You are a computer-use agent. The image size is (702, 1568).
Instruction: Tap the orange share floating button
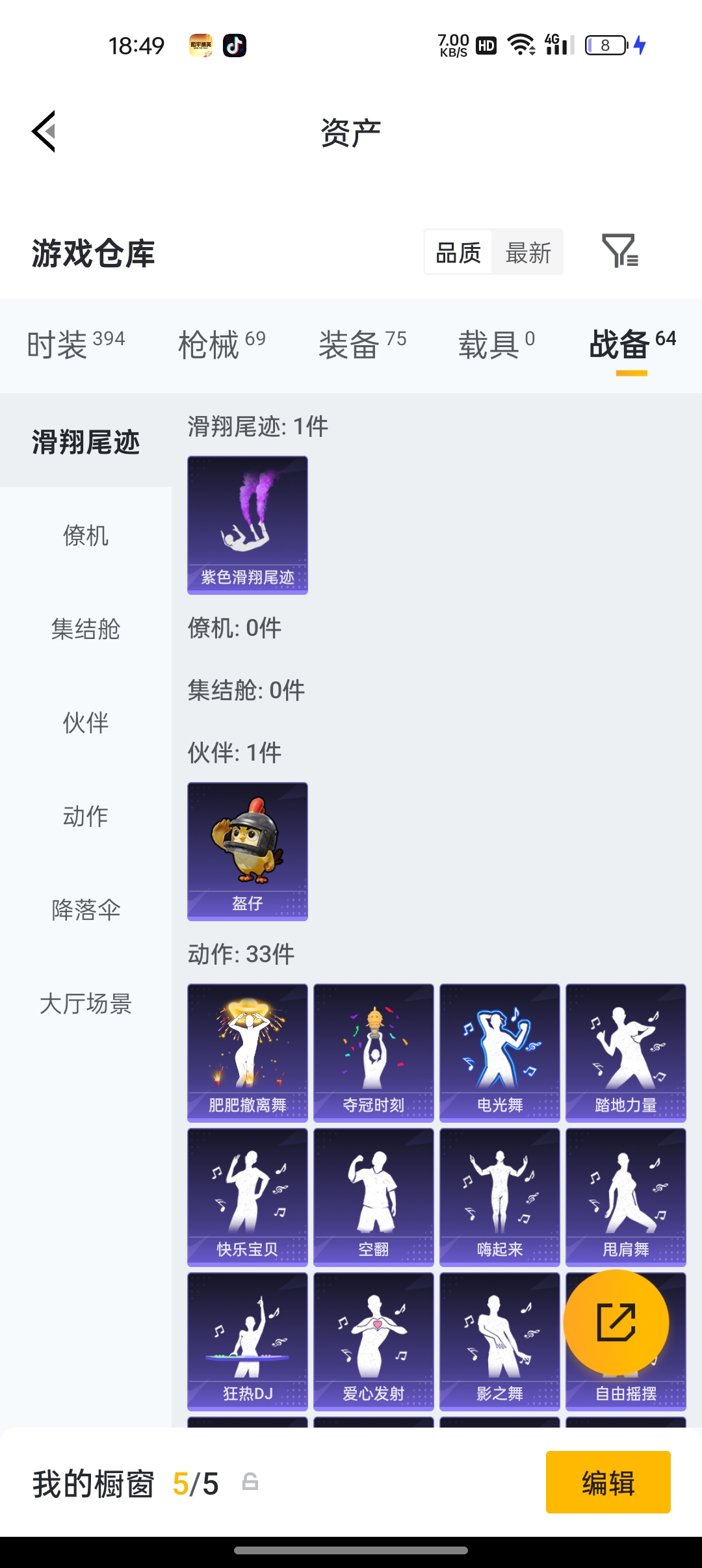click(616, 1322)
